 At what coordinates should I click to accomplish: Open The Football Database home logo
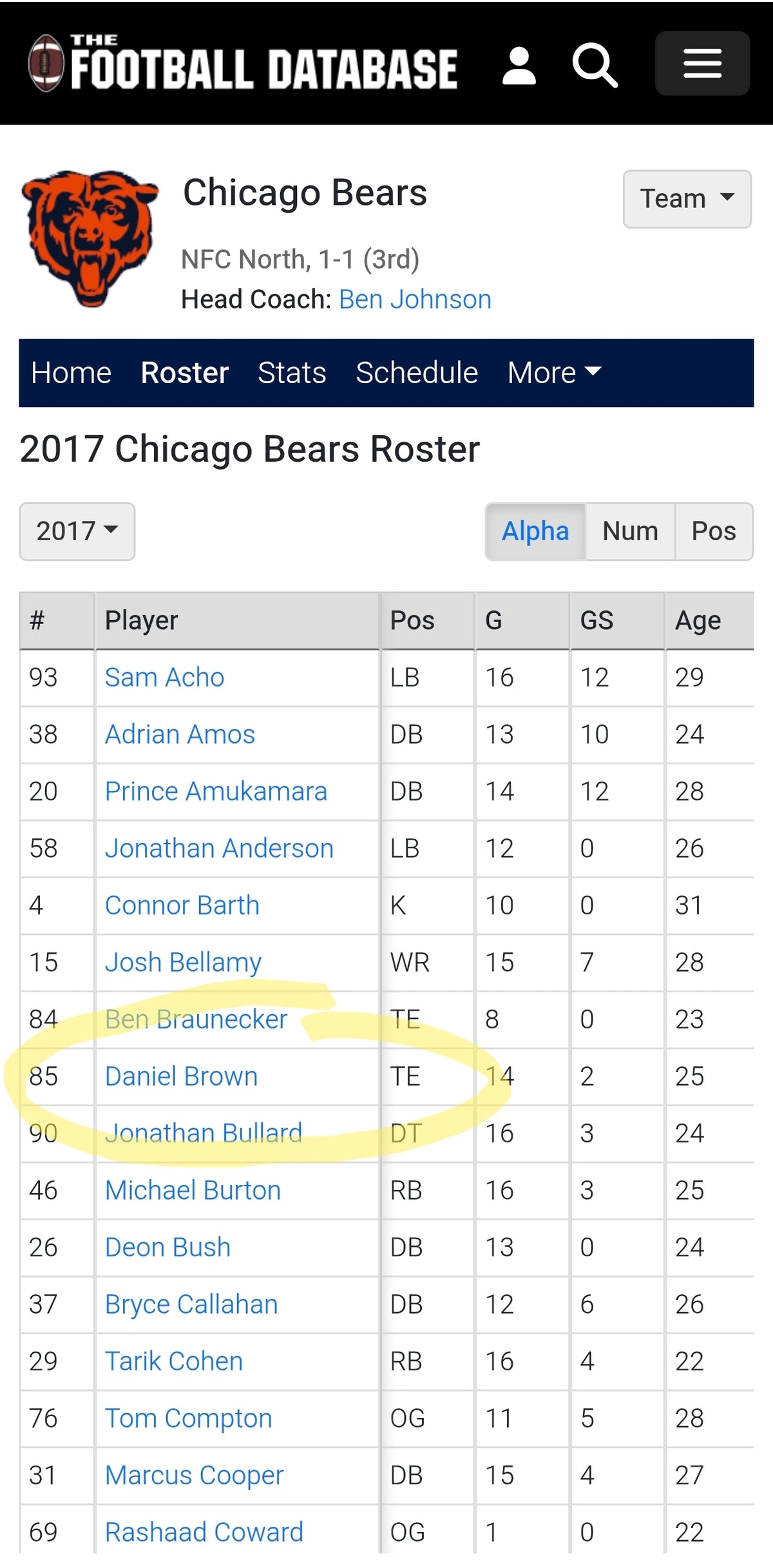243,63
